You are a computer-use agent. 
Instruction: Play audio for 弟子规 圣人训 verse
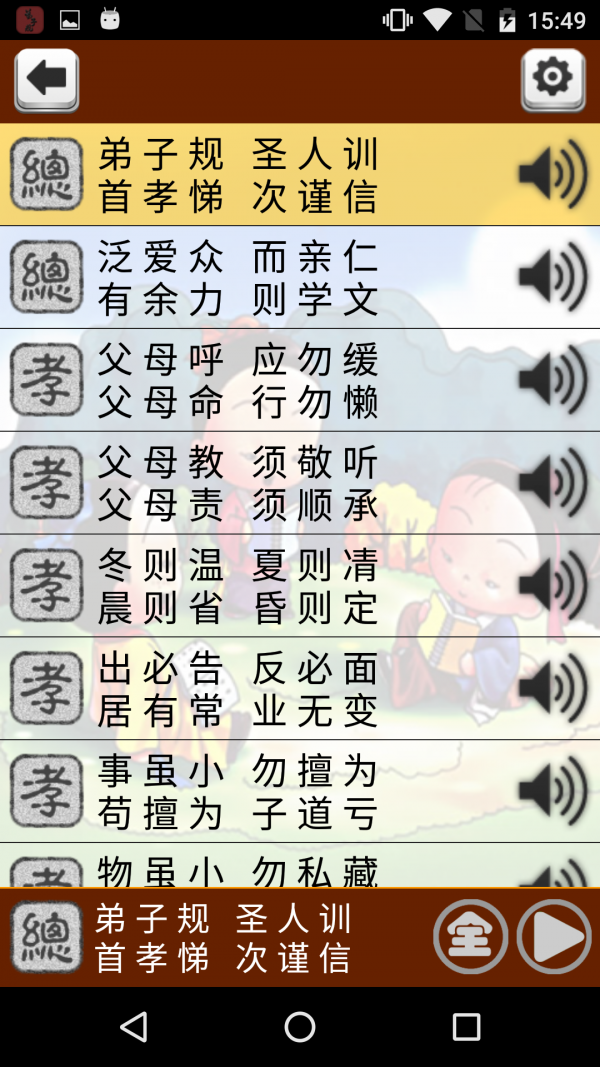point(552,174)
